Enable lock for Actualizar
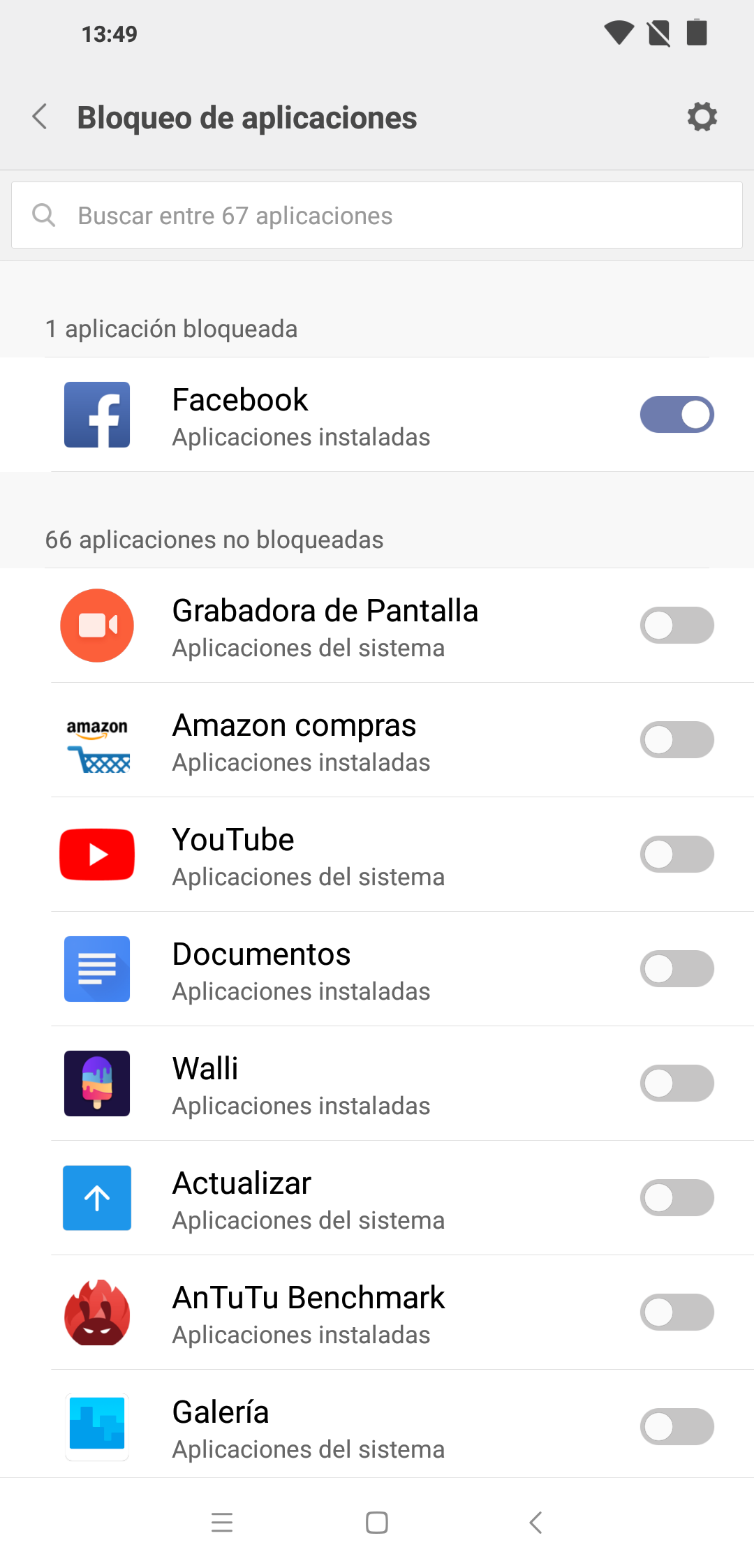This screenshot has width=754, height=1568. tap(677, 1198)
